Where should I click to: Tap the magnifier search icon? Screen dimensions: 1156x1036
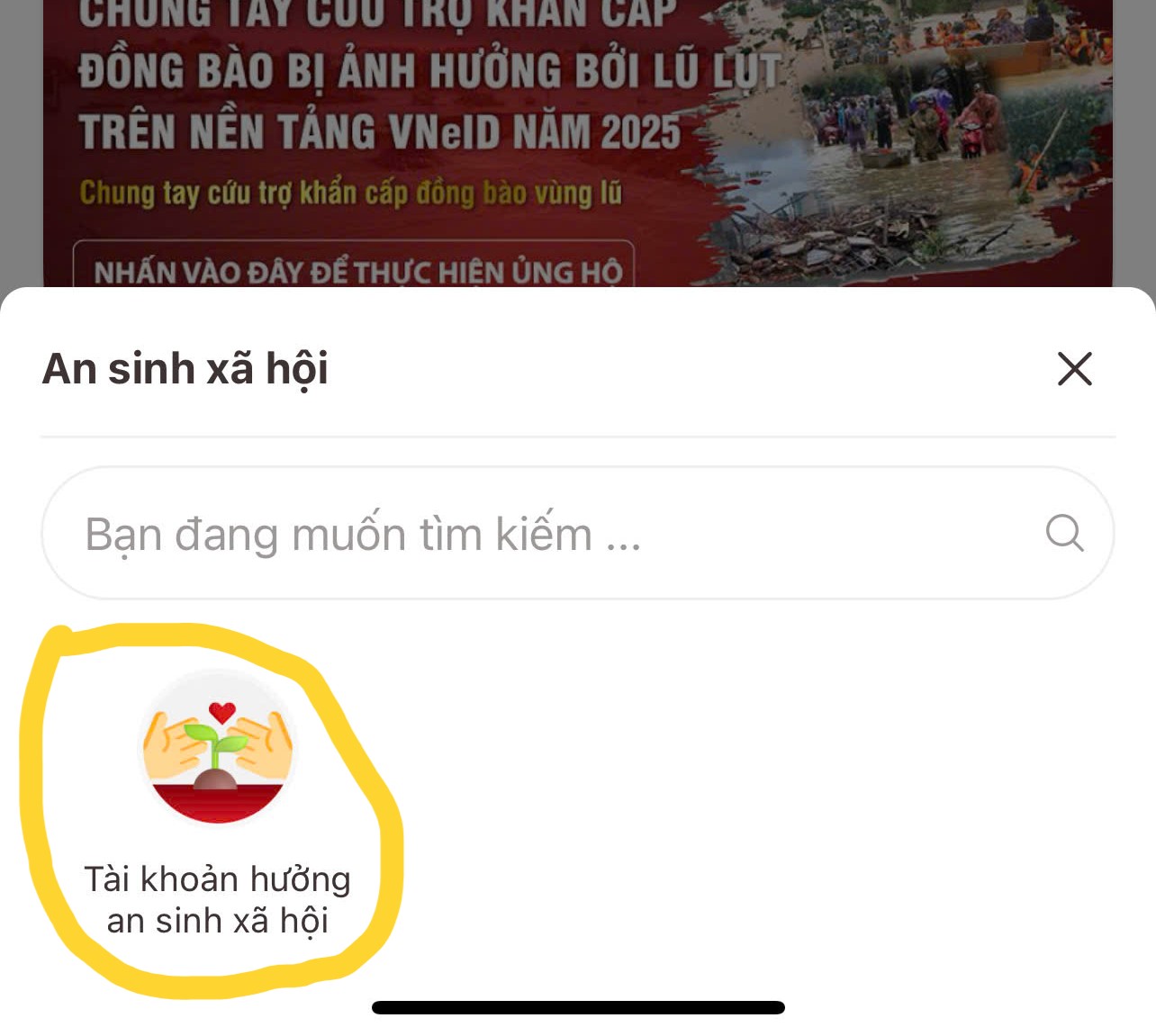tap(1064, 532)
